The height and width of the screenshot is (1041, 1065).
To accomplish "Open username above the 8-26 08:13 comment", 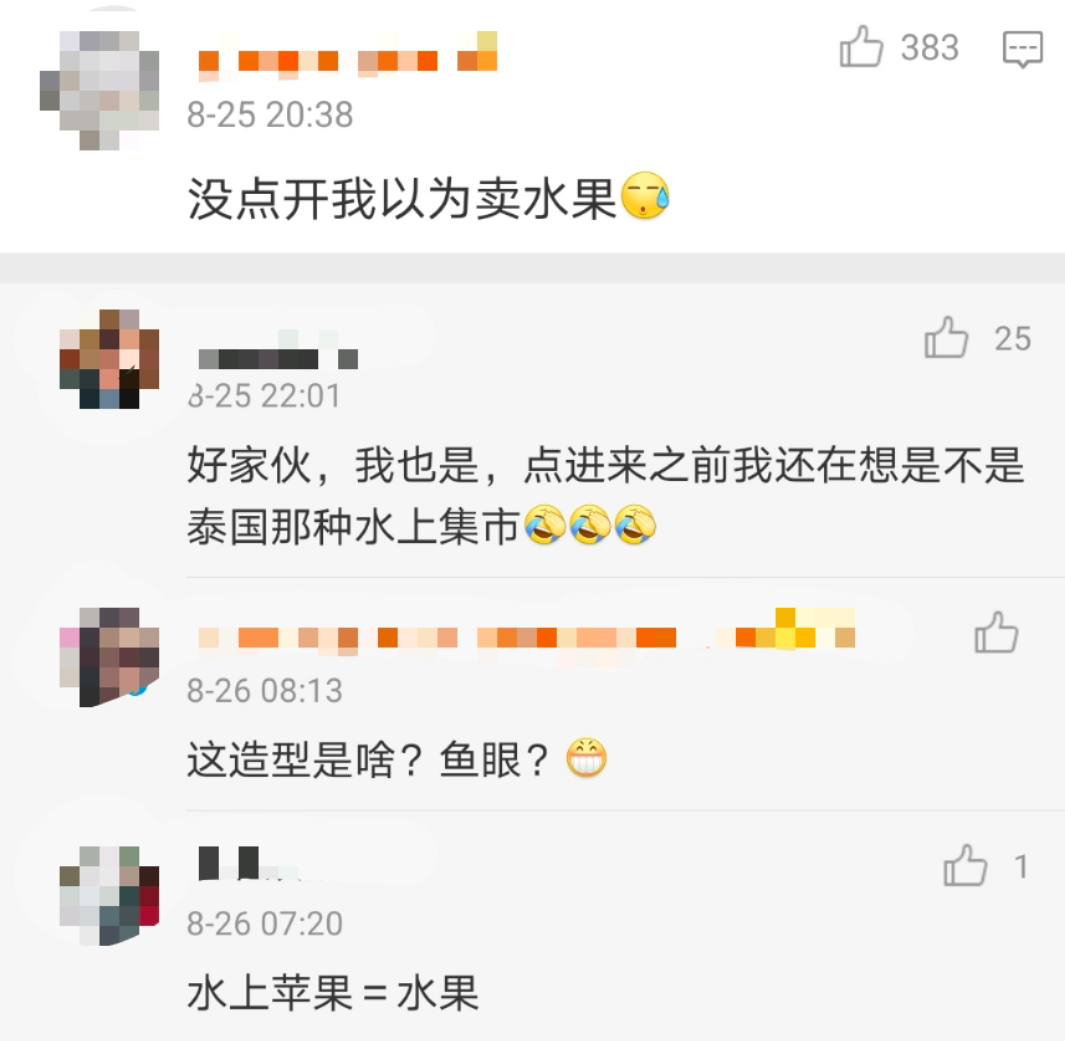I will pos(525,636).
